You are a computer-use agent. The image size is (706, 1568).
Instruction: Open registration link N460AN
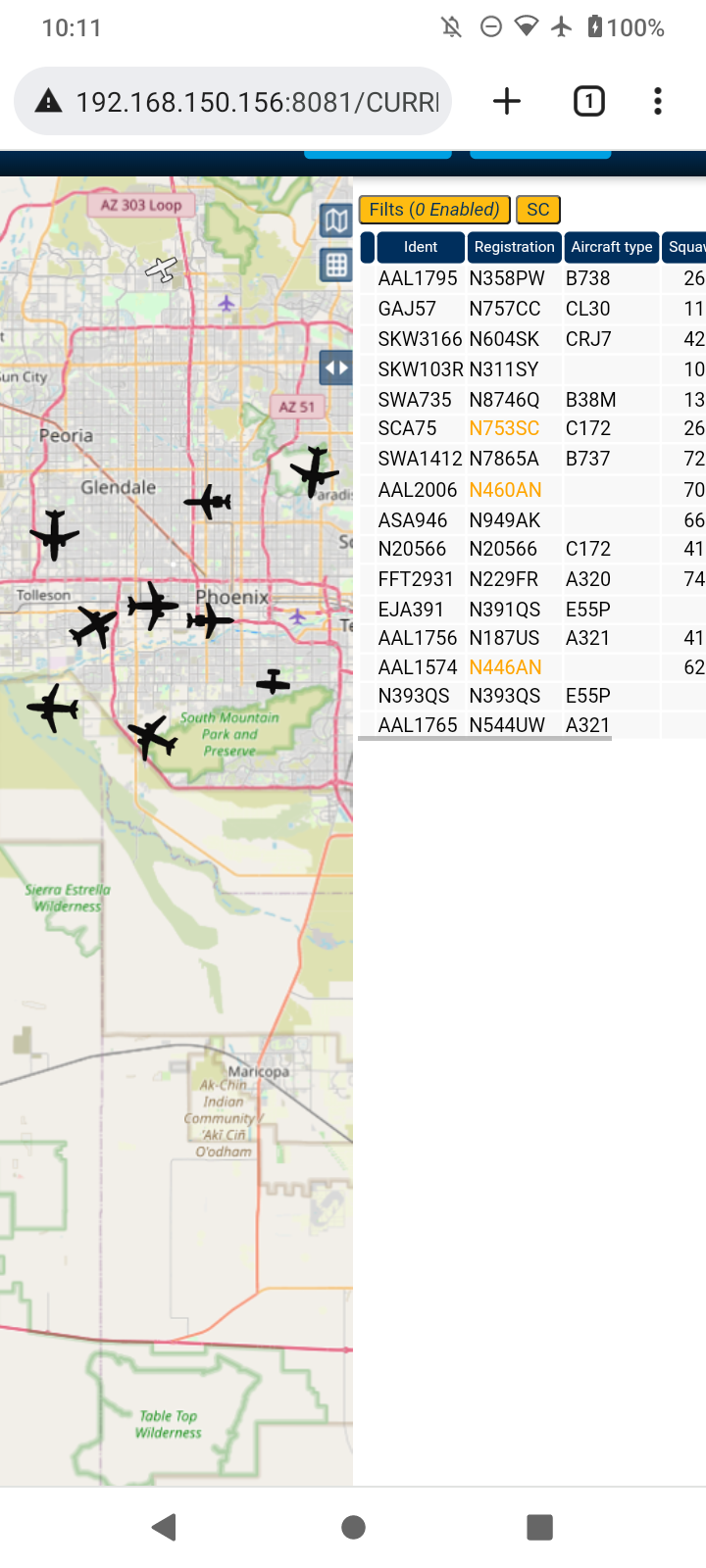coord(505,490)
